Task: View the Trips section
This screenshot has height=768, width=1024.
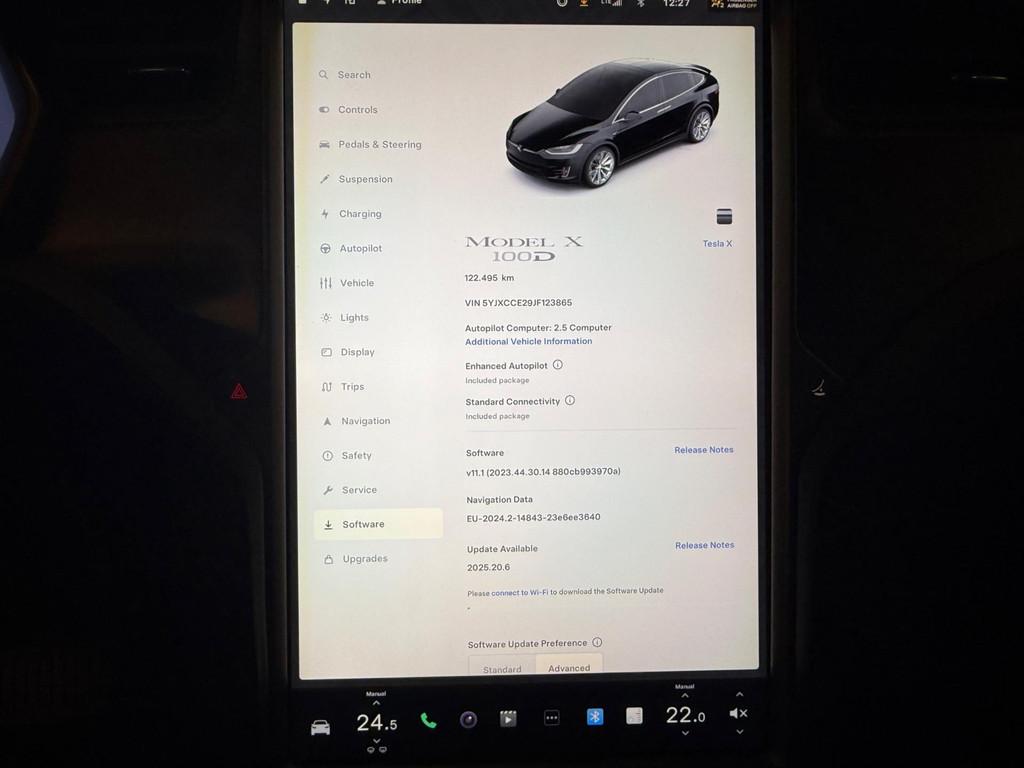Action: point(352,387)
